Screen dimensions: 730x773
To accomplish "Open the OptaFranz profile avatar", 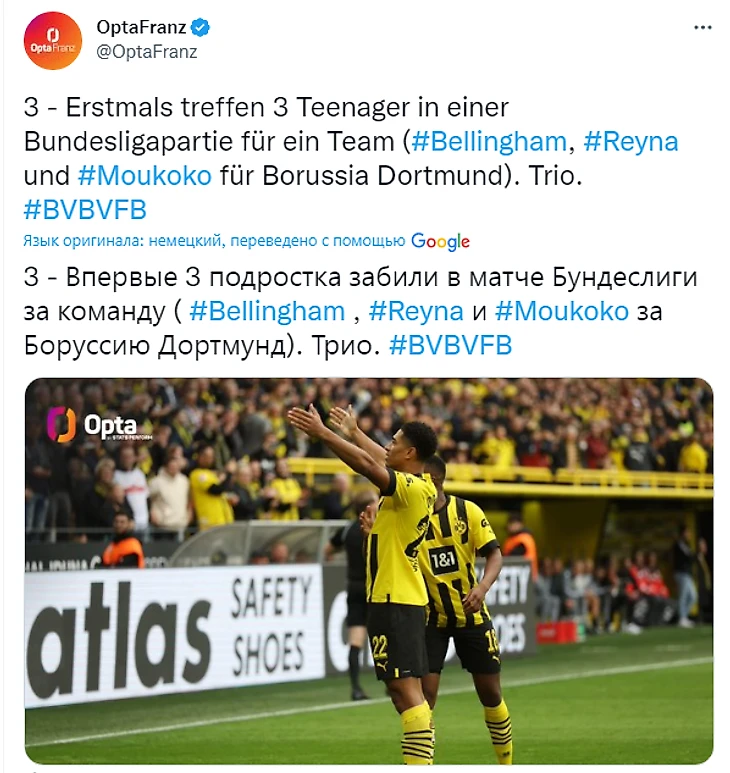I will click(53, 41).
